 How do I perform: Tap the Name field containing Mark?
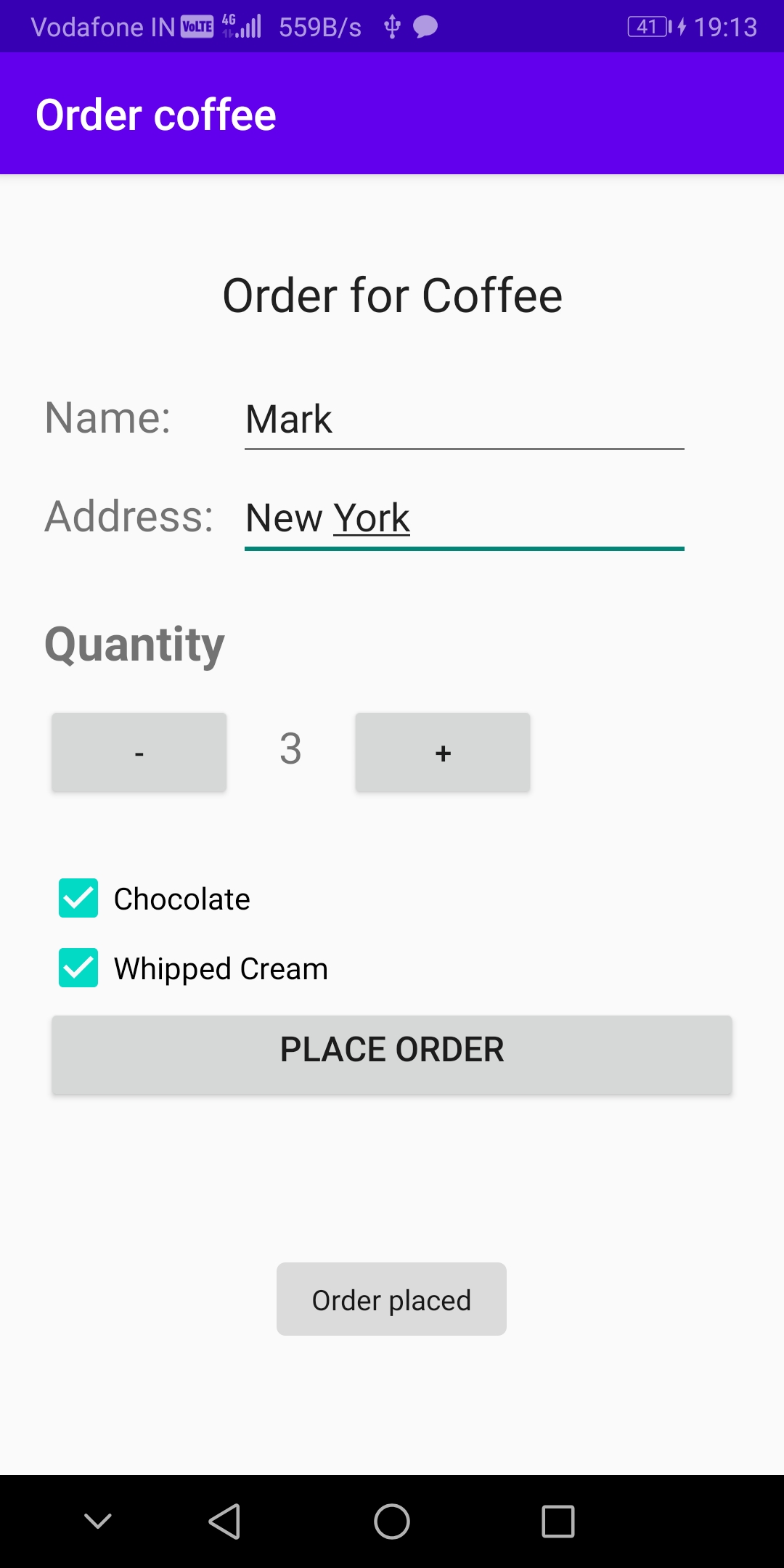coord(465,420)
